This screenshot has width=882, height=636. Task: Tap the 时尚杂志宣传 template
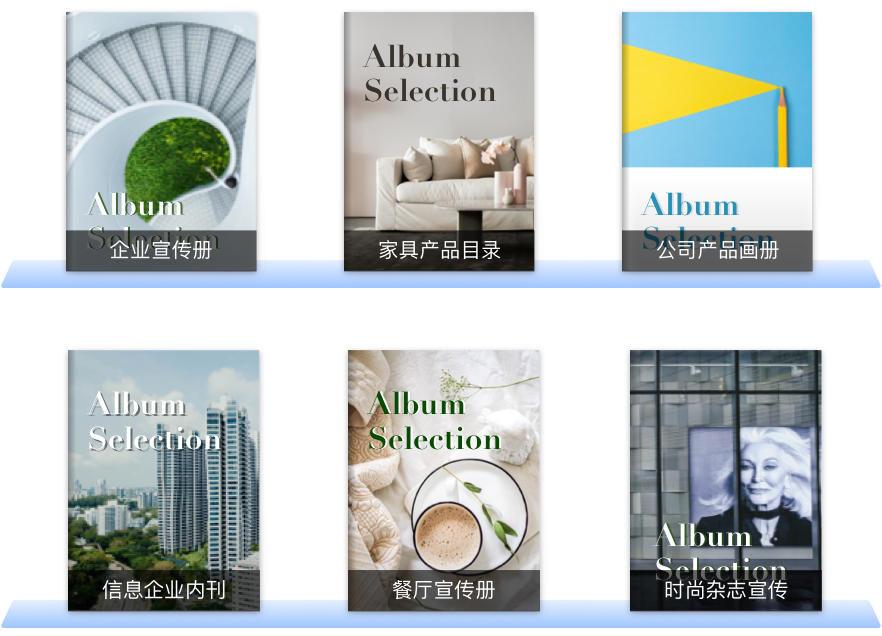tap(726, 480)
